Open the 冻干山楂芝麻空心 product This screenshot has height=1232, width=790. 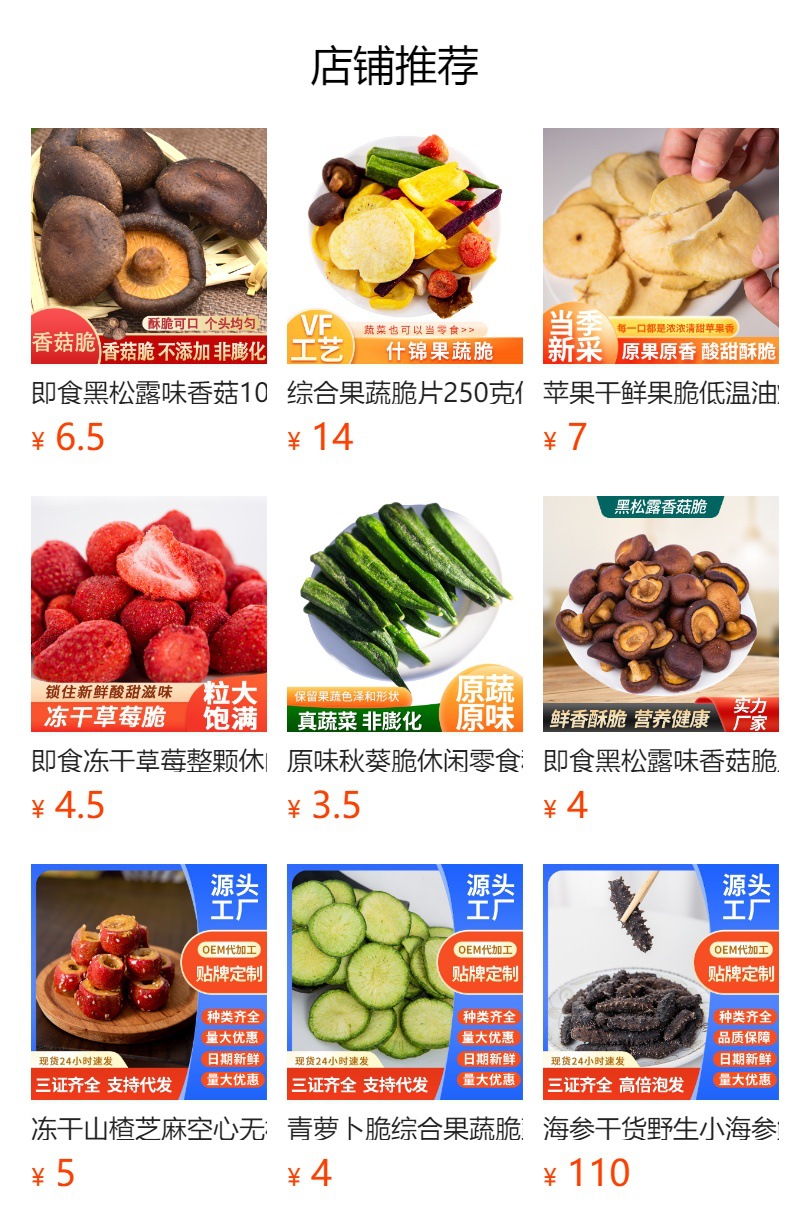[x=149, y=982]
